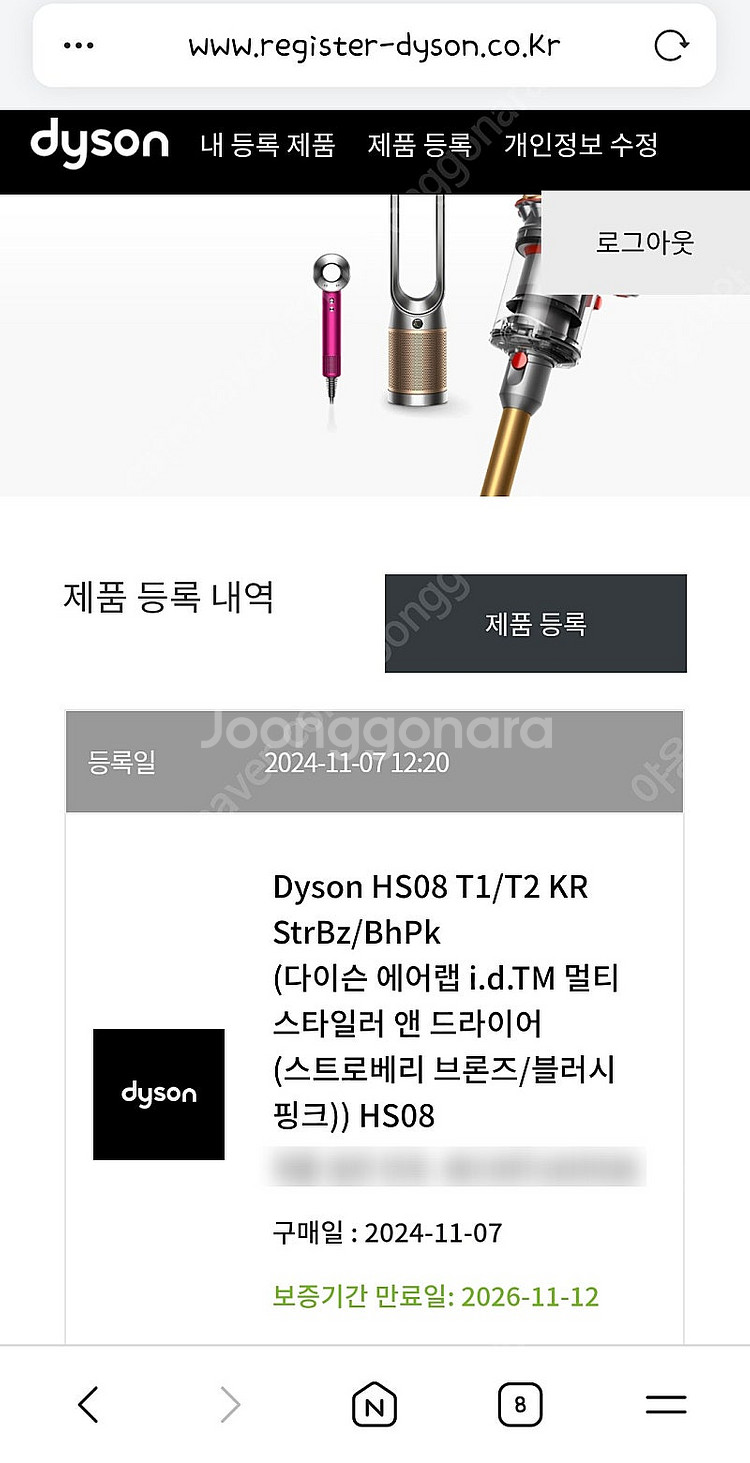Viewport: 750px width, 1463px height.
Task: Reload the current page
Action: pyautogui.click(x=671, y=46)
